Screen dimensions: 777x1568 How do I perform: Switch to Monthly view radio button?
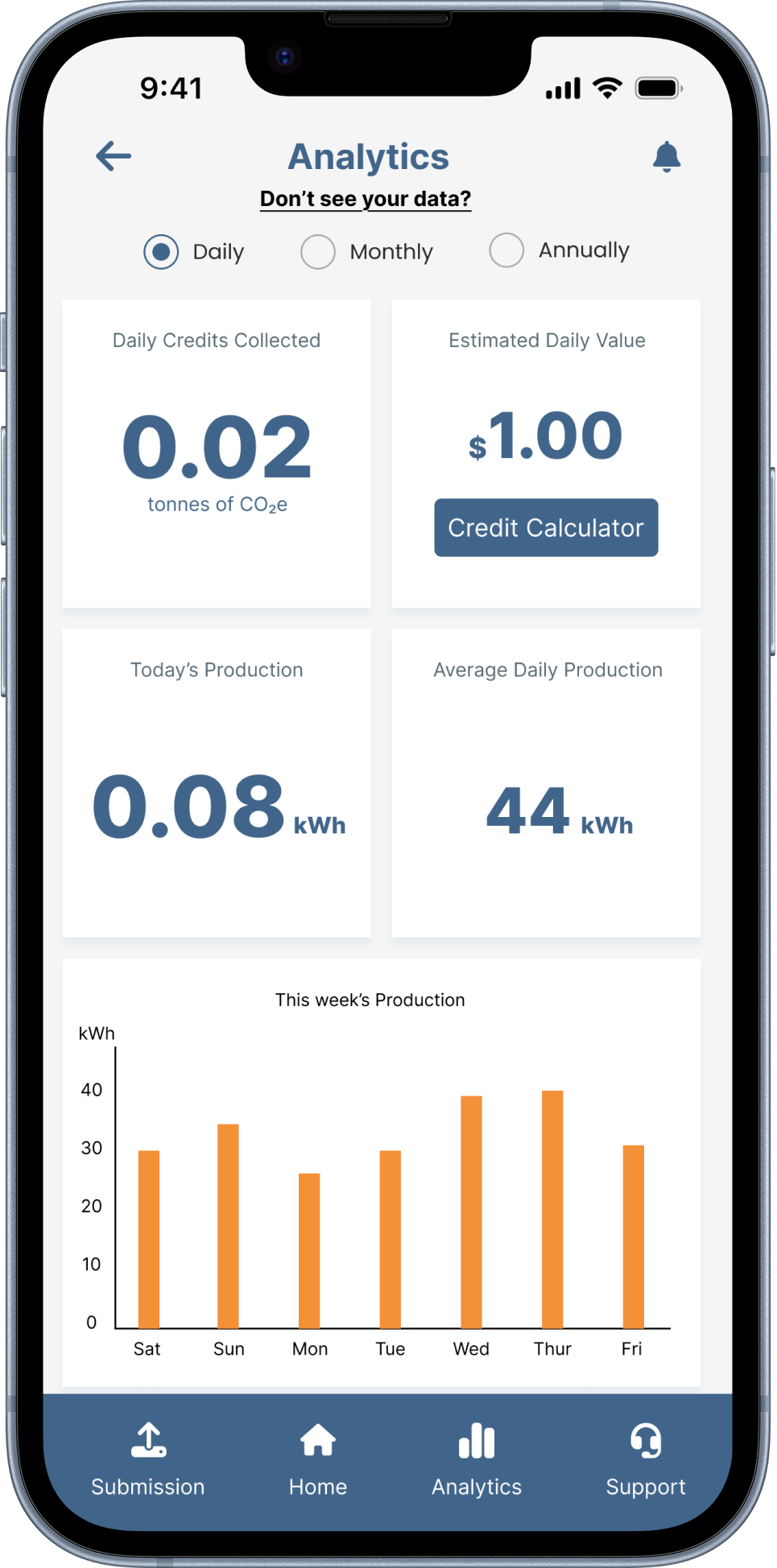(317, 251)
